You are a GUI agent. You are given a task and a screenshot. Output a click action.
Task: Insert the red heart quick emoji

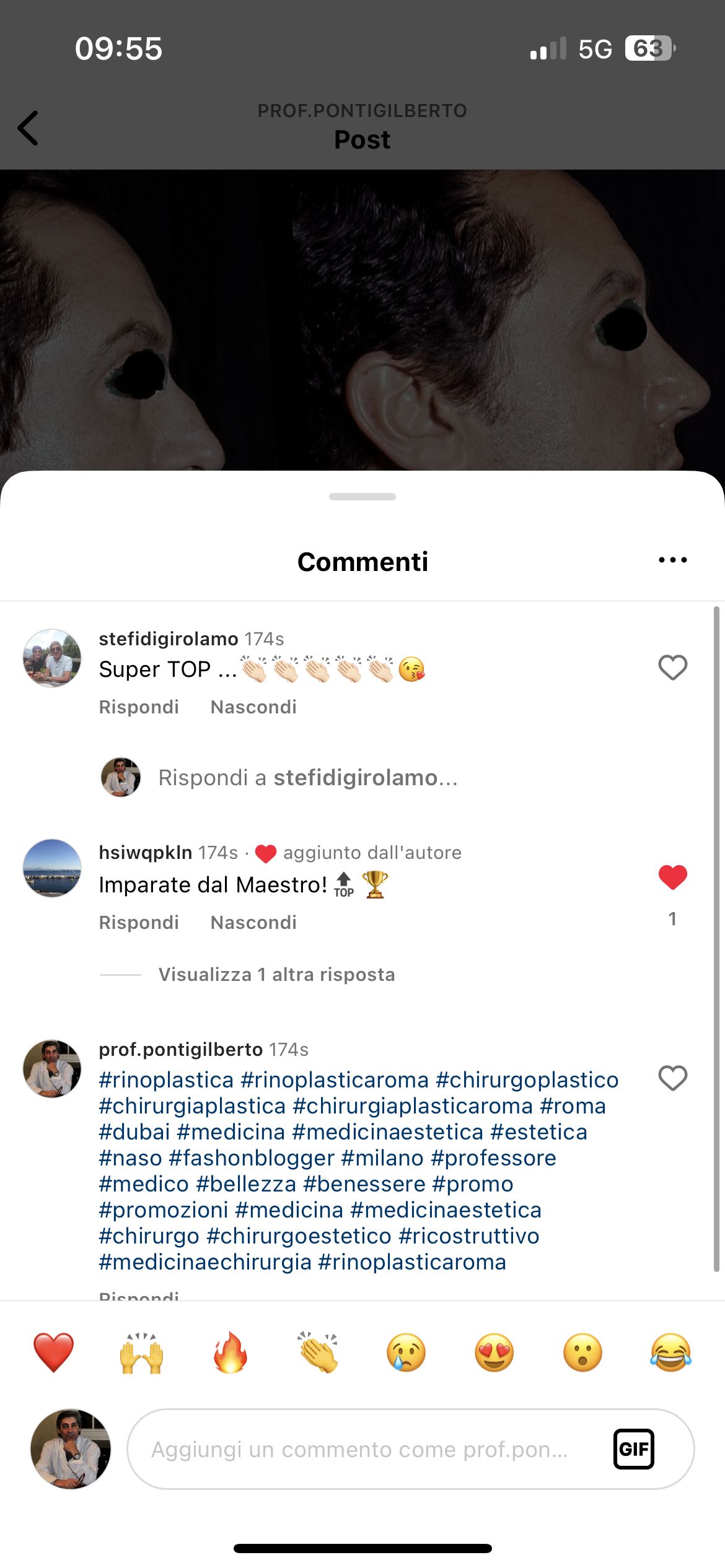coord(53,1352)
